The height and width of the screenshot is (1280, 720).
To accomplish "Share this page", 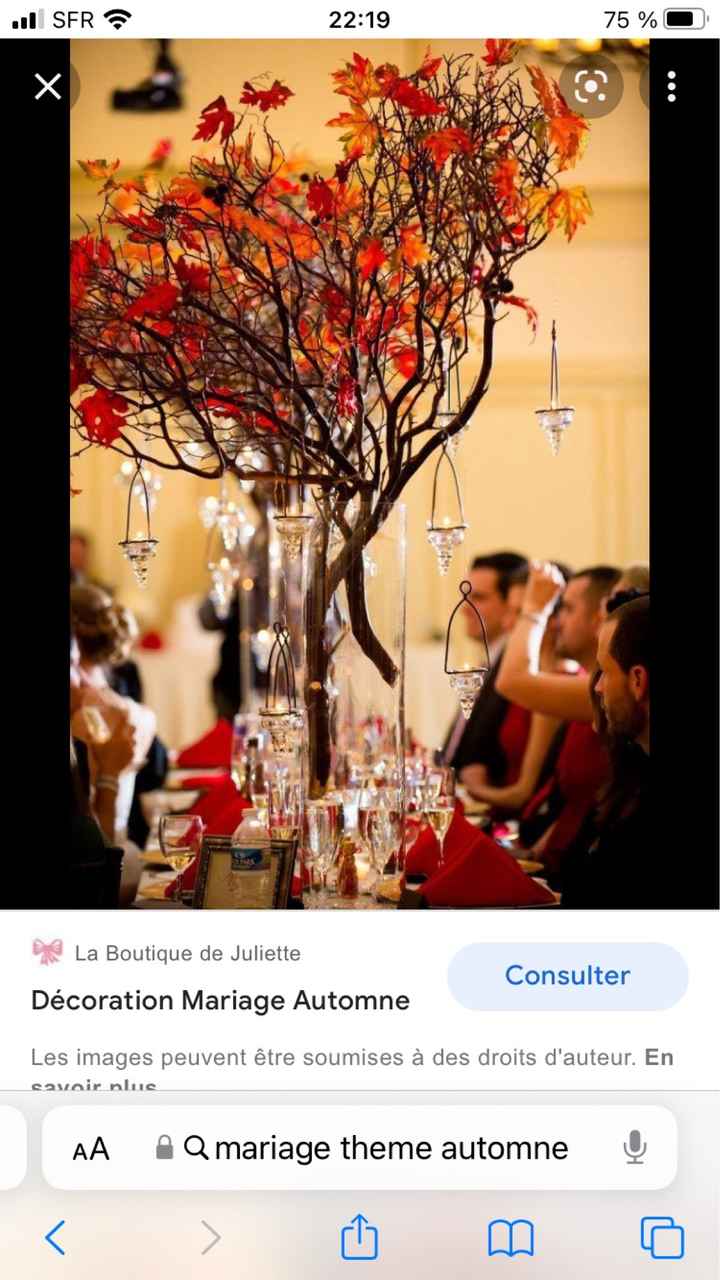I will (x=359, y=1238).
